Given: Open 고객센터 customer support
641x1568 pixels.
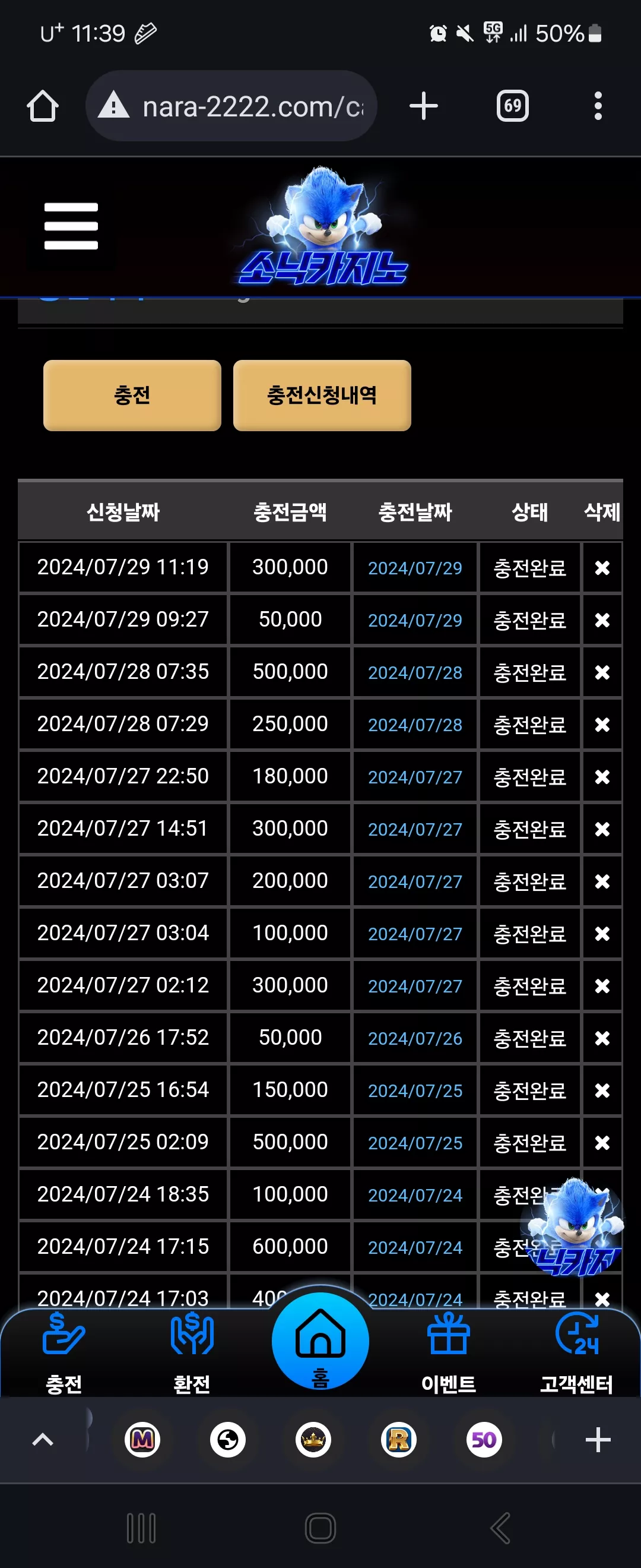Looking at the screenshot, I should (x=576, y=1352).
